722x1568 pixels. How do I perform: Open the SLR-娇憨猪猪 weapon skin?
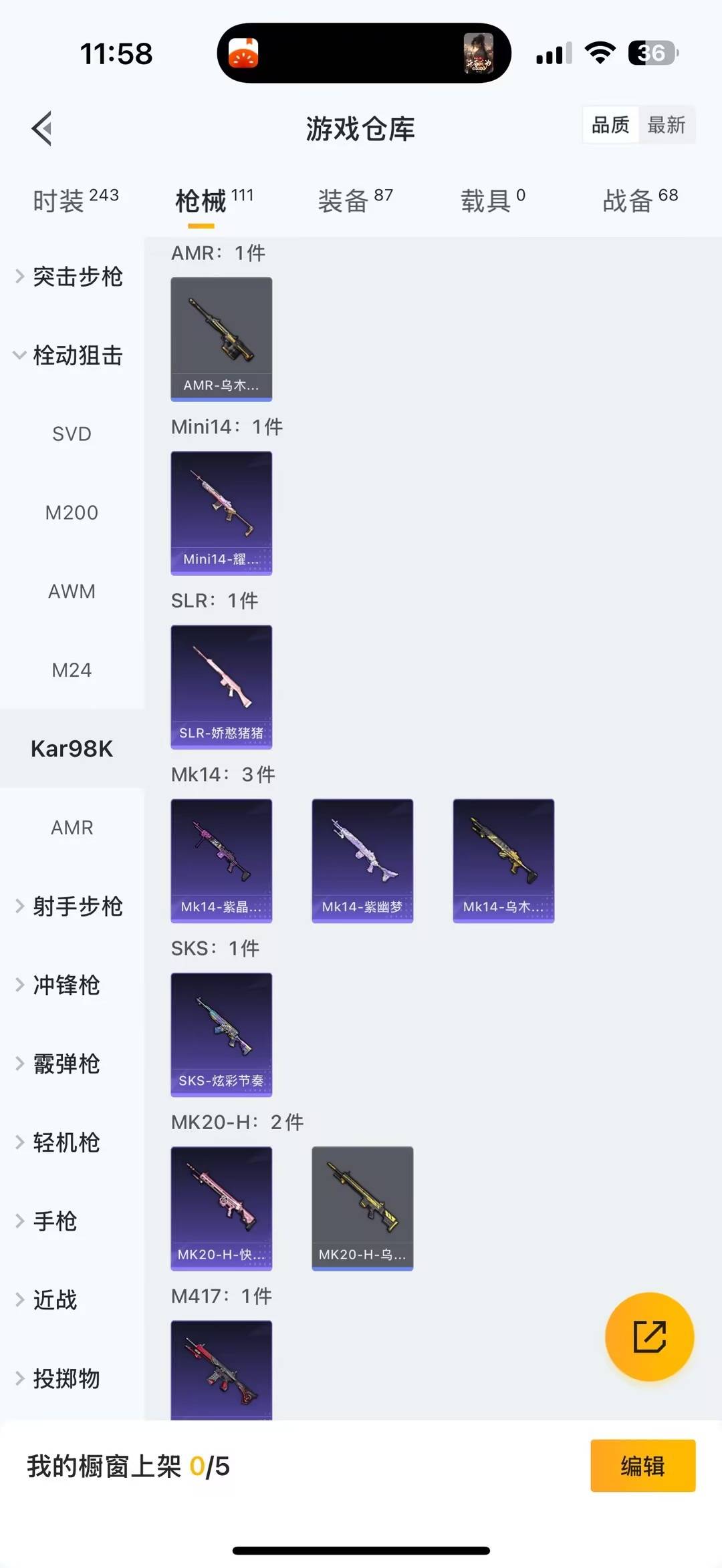pyautogui.click(x=221, y=687)
